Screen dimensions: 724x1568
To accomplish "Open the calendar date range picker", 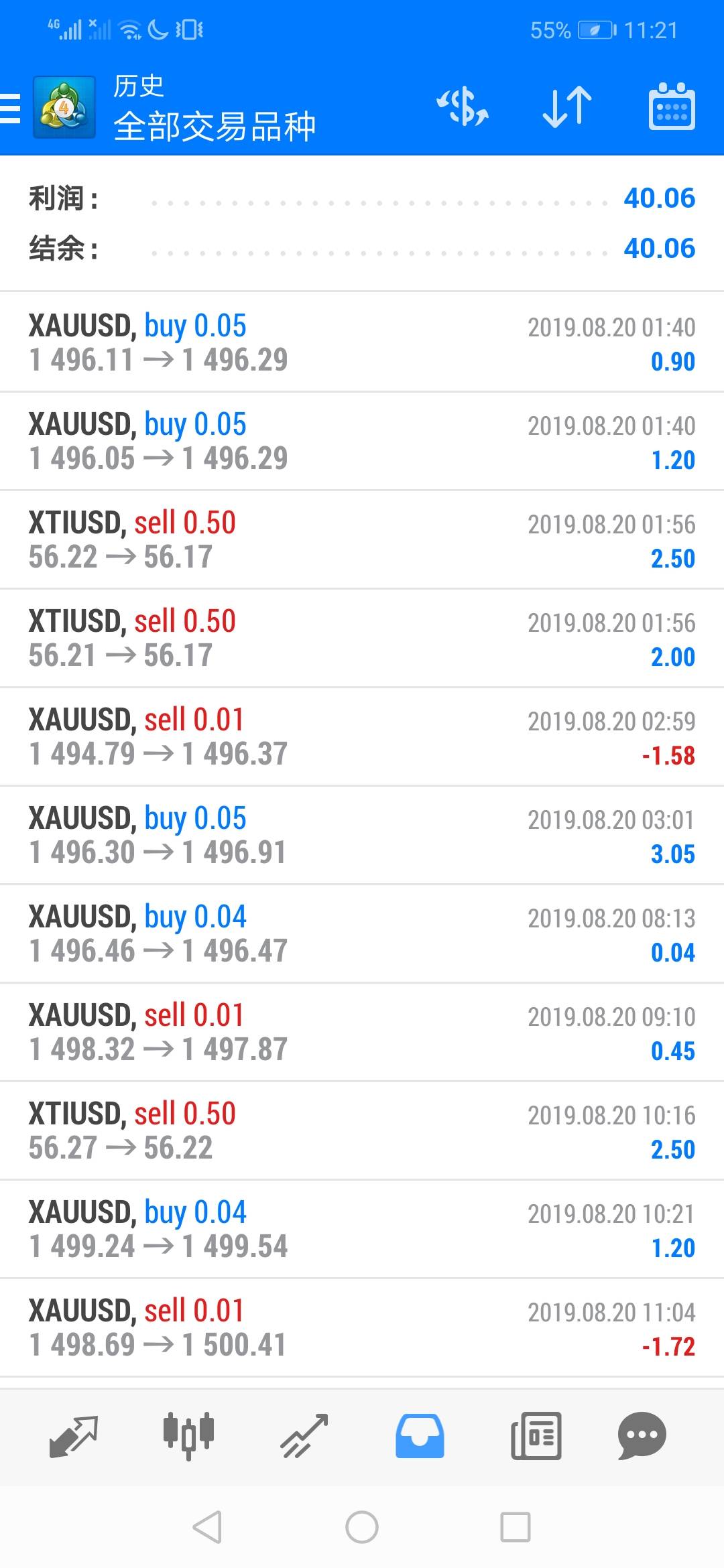I will coord(672,107).
